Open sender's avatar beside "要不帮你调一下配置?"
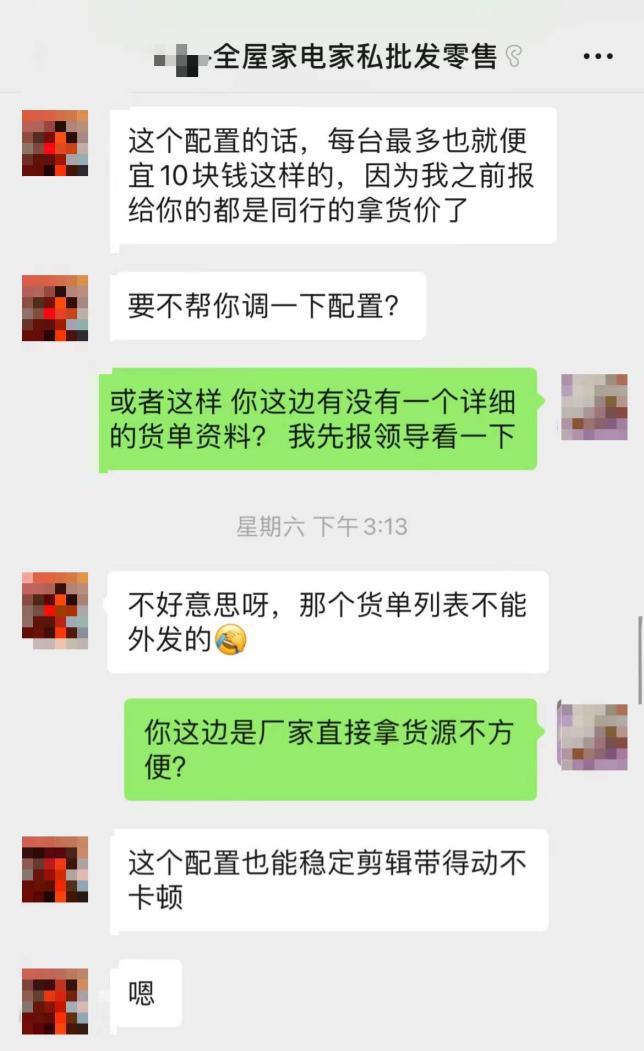 (x=55, y=307)
